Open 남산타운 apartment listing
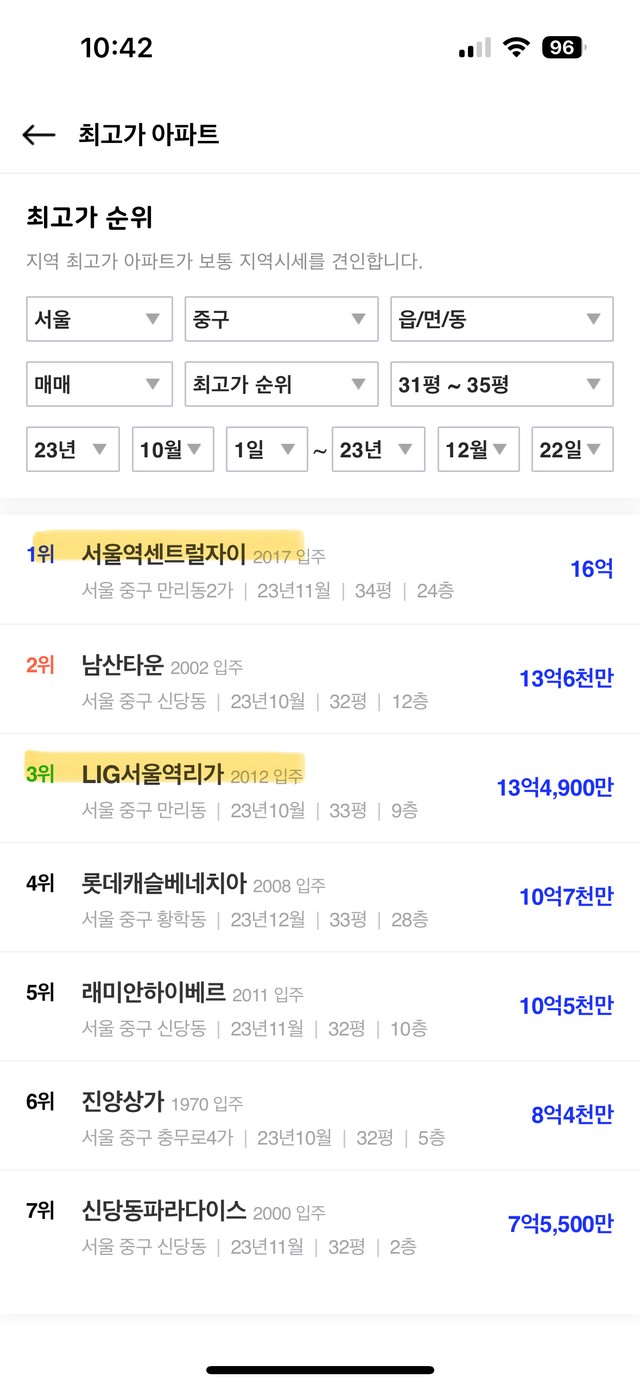This screenshot has width=640, height=1387. click(320, 679)
